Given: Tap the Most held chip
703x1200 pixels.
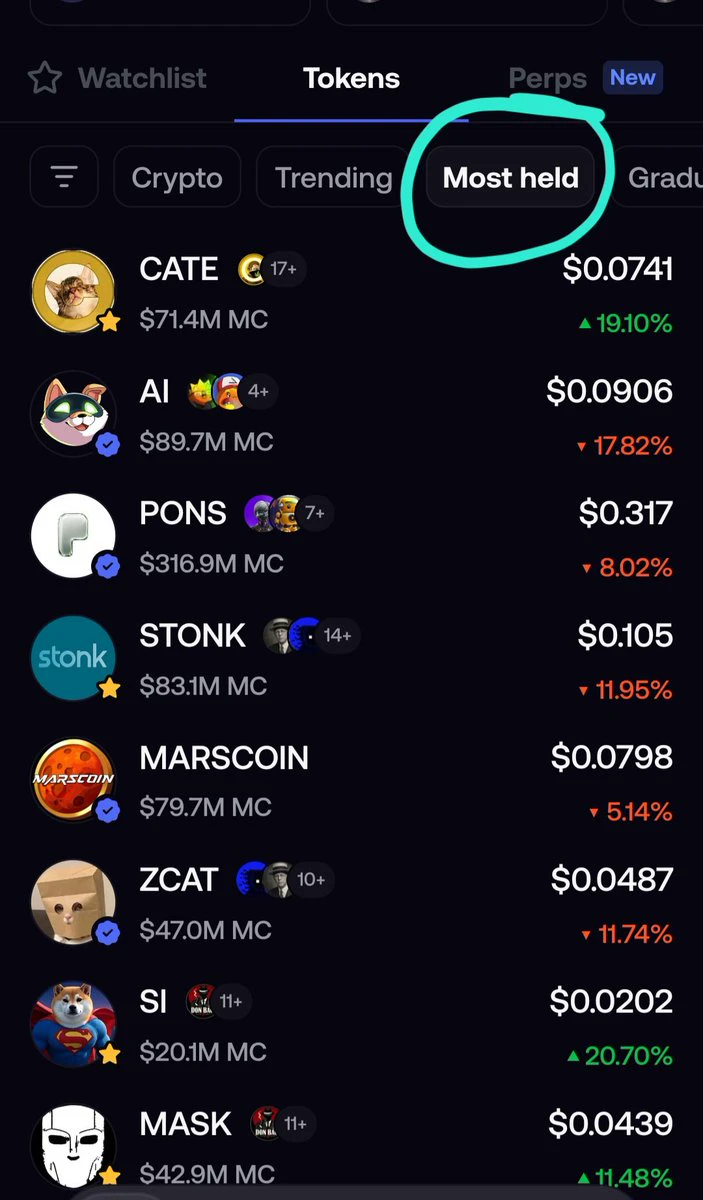Looking at the screenshot, I should [x=510, y=178].
